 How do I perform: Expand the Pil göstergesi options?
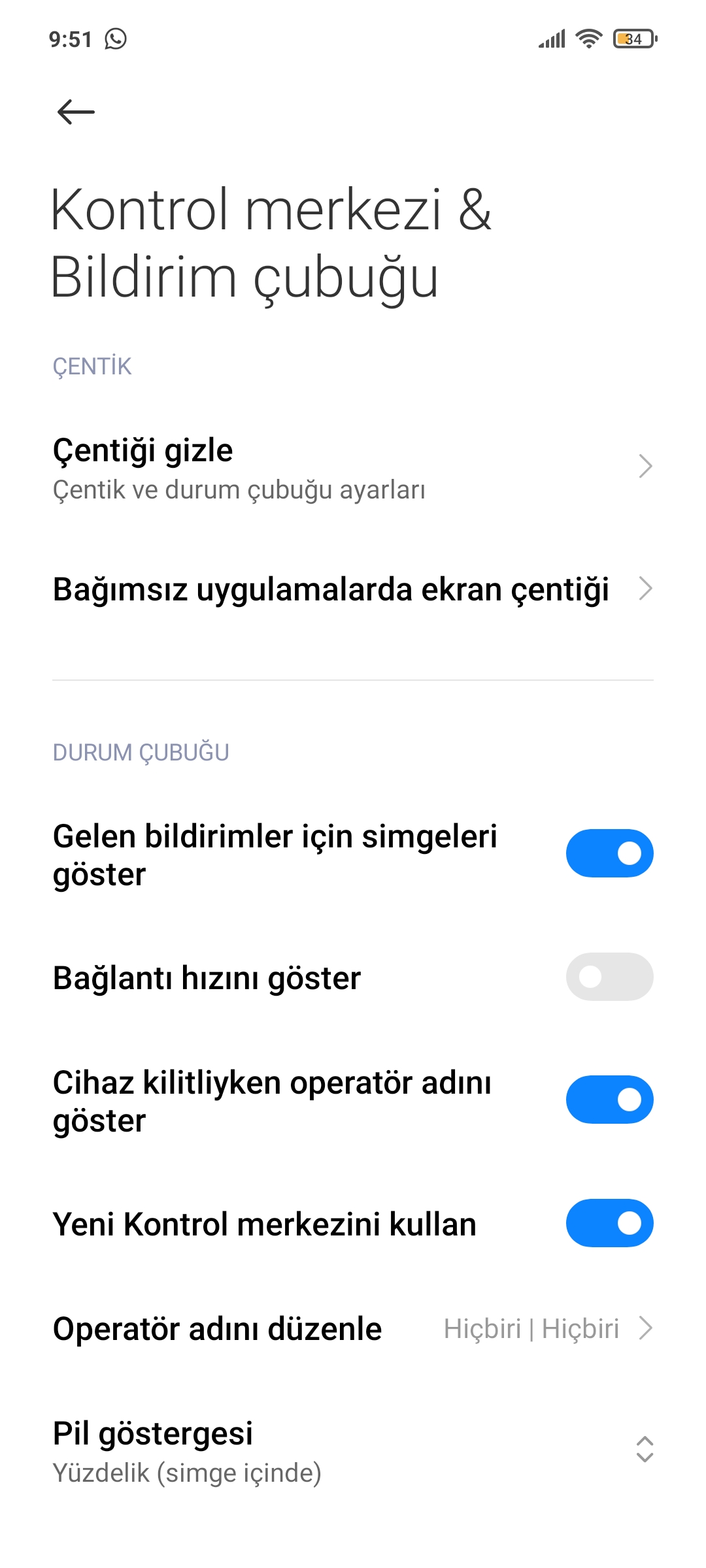[x=353, y=1450]
